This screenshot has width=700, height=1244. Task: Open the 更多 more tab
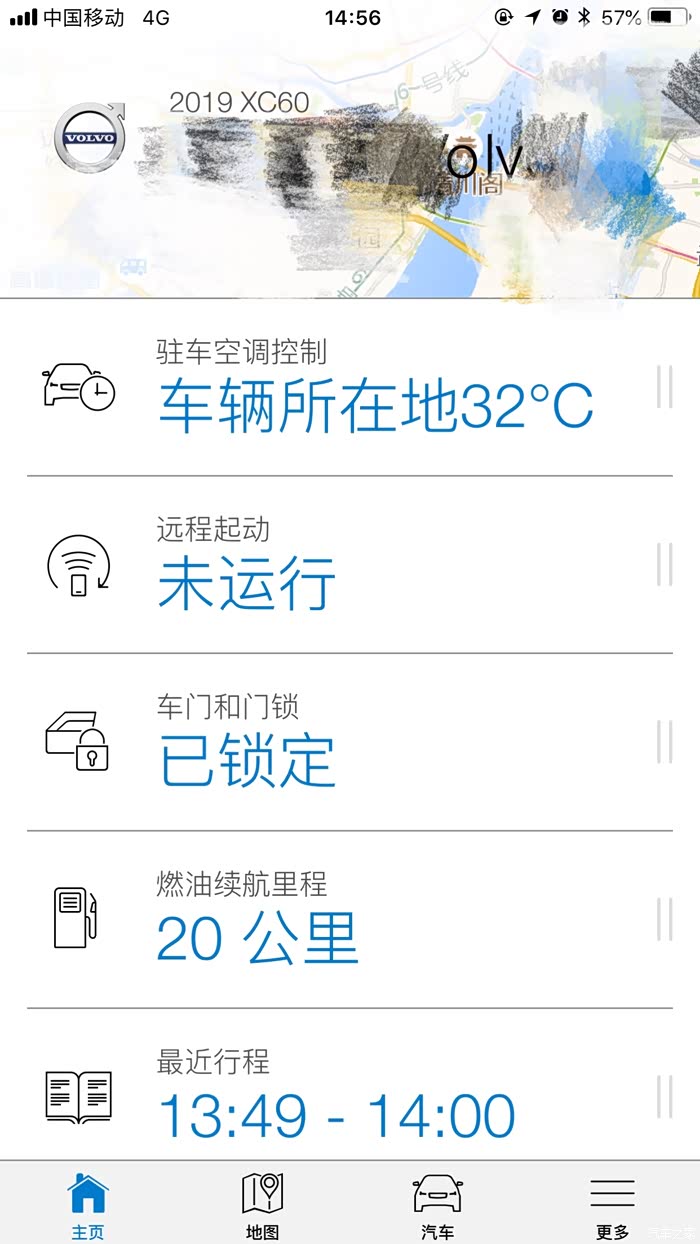tap(612, 1204)
